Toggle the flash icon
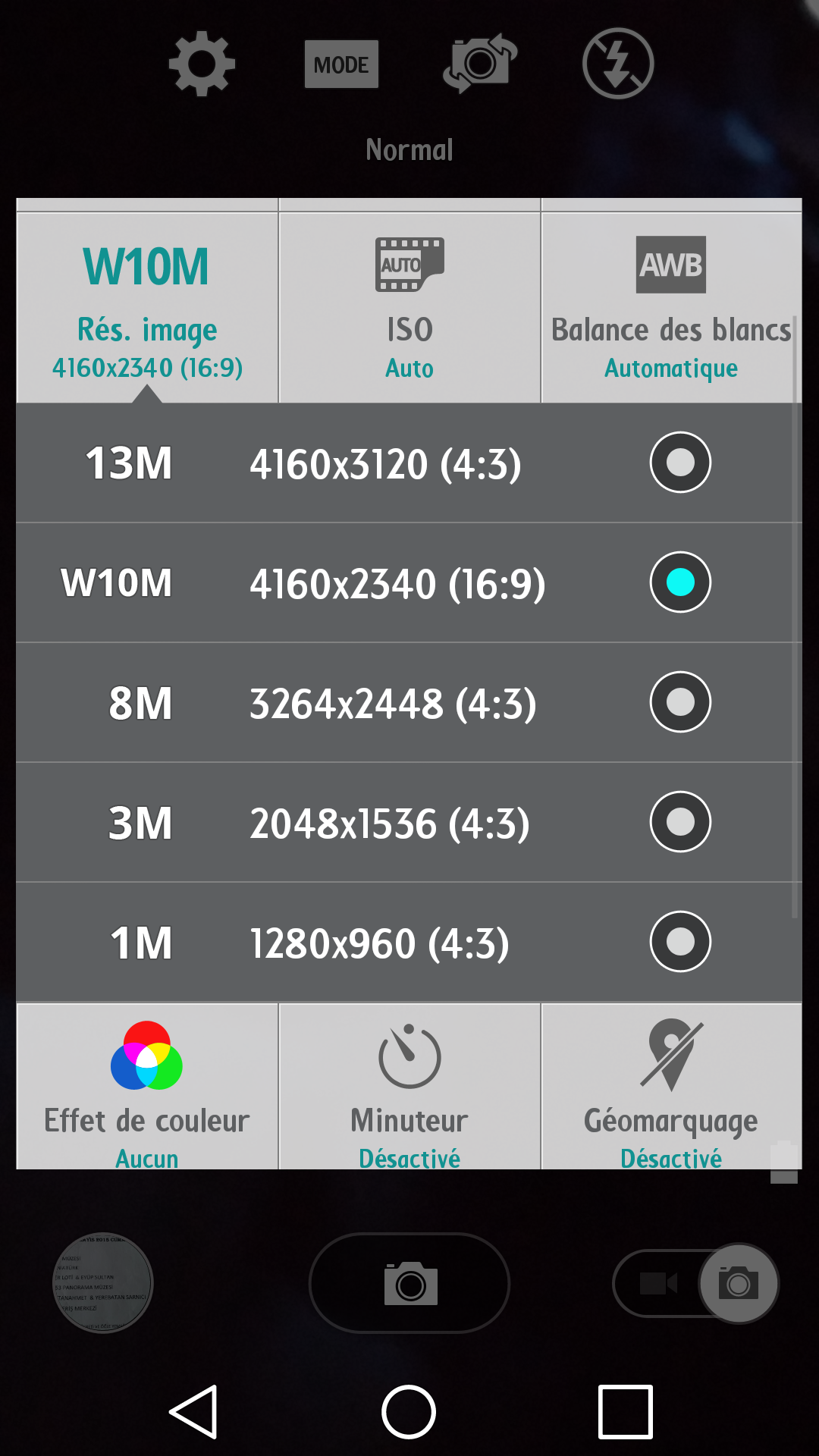The image size is (819, 1456). 618,64
